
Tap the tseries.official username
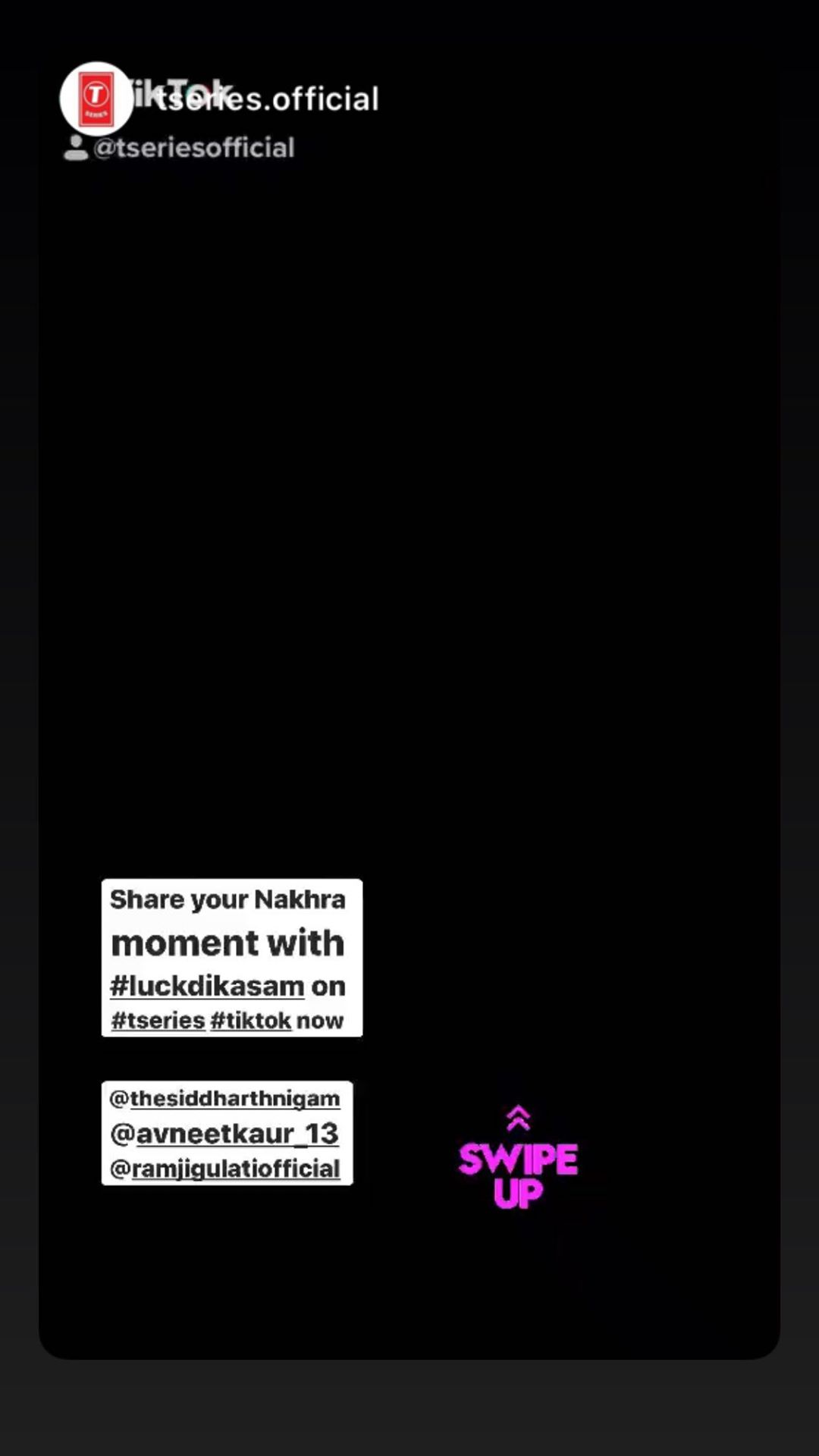pyautogui.click(x=265, y=99)
